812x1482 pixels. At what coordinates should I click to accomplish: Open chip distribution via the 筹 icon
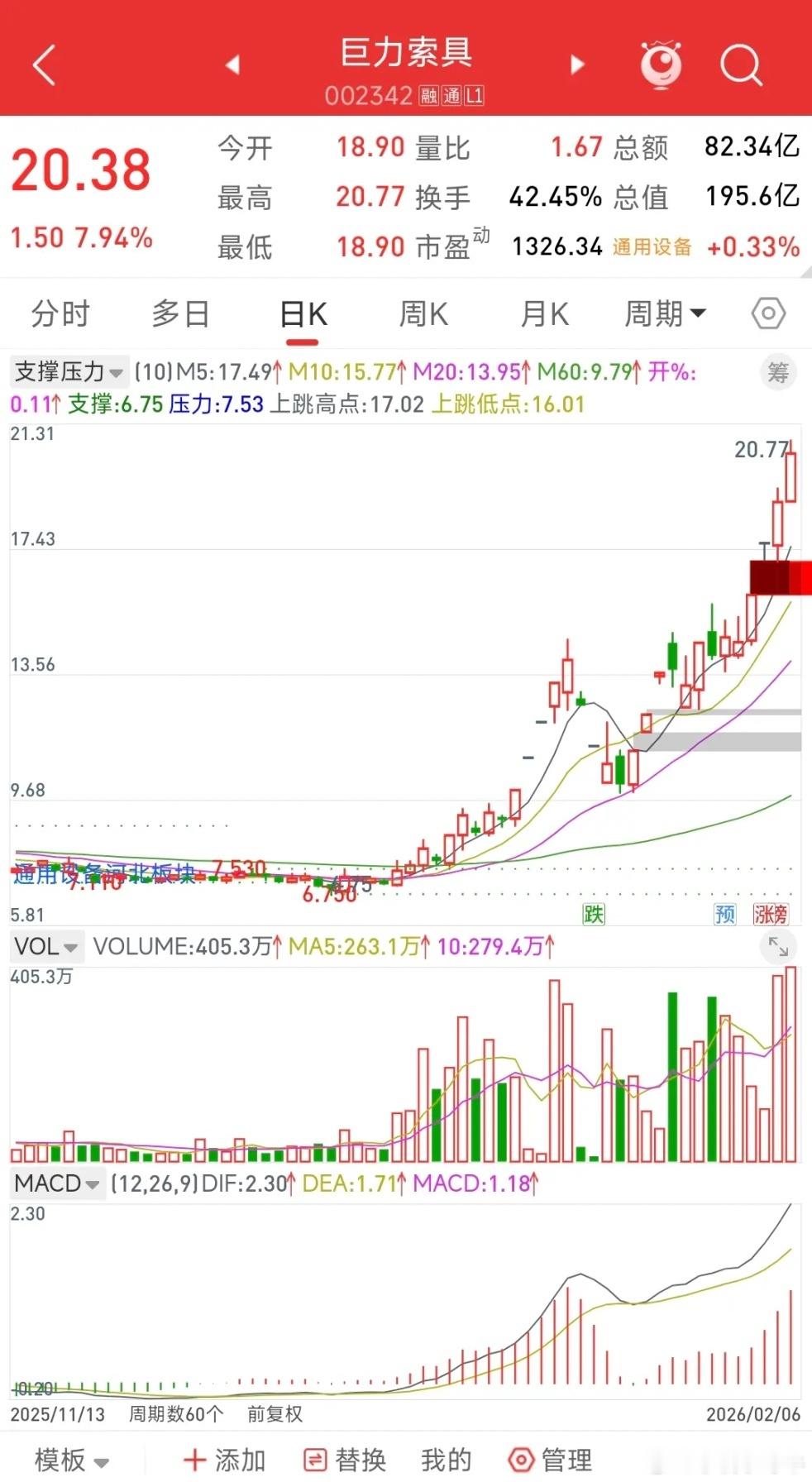click(777, 372)
